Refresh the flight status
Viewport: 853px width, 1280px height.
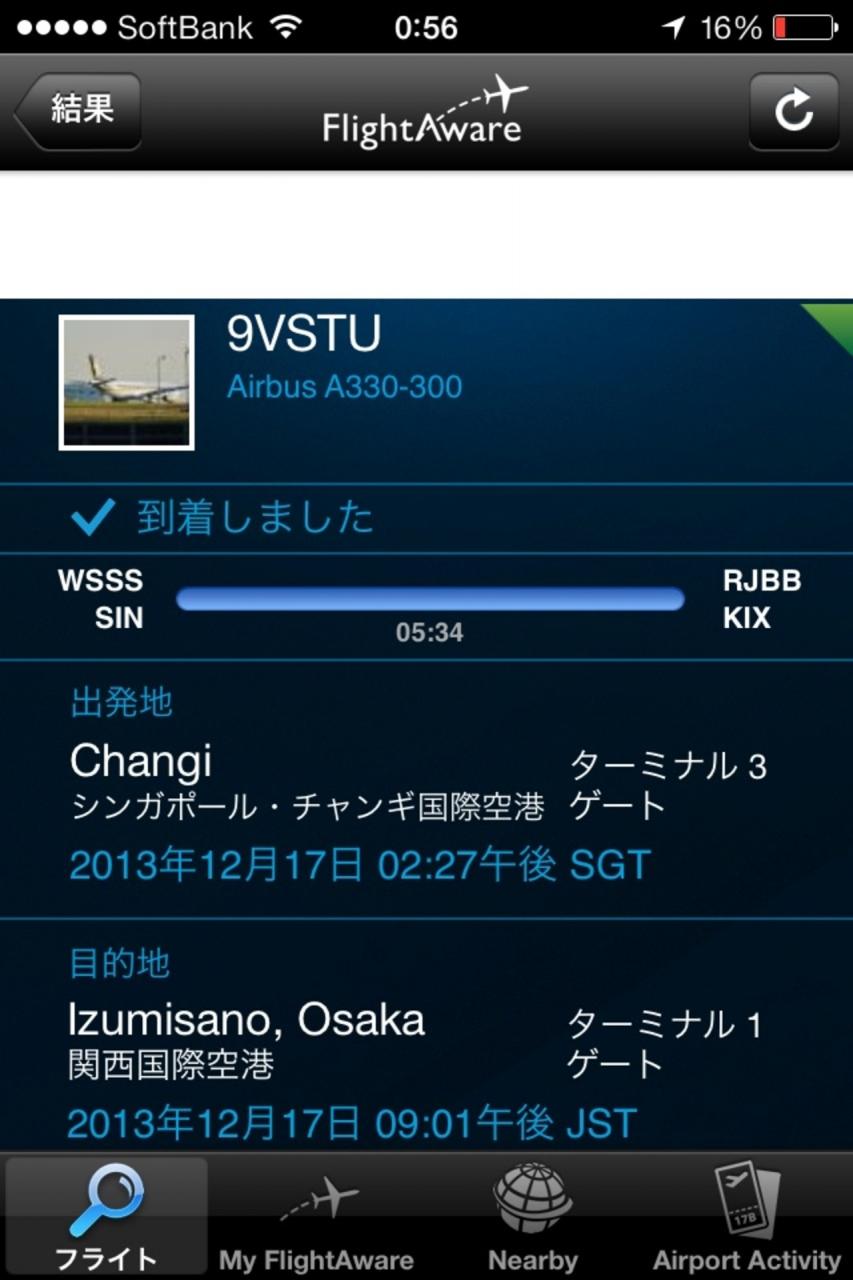point(794,111)
